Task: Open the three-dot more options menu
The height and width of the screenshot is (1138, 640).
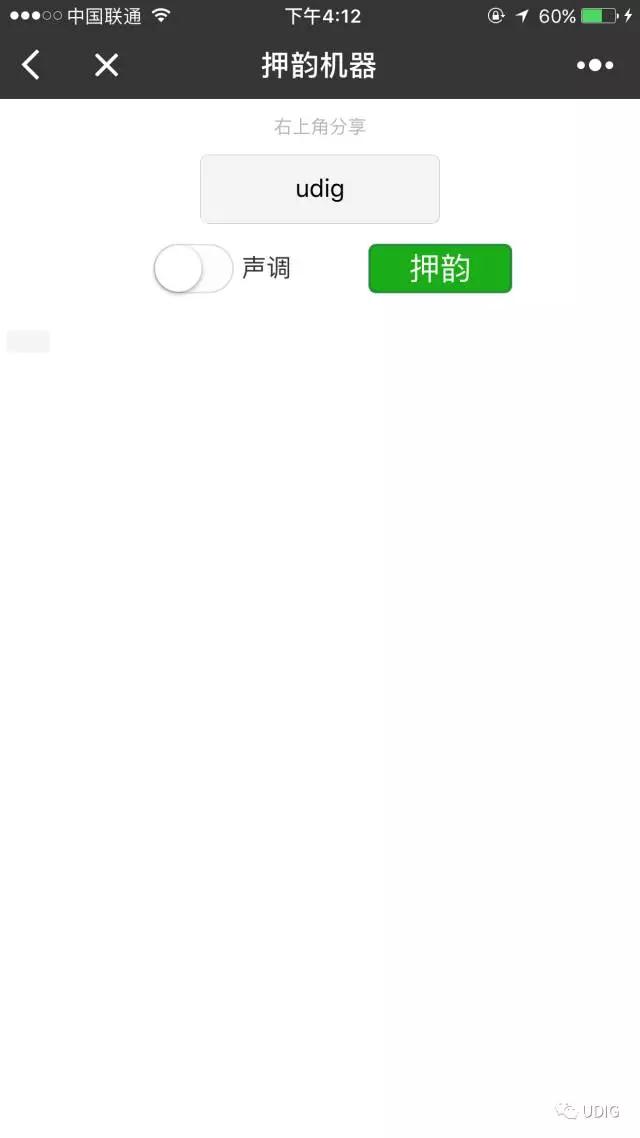Action: (595, 66)
